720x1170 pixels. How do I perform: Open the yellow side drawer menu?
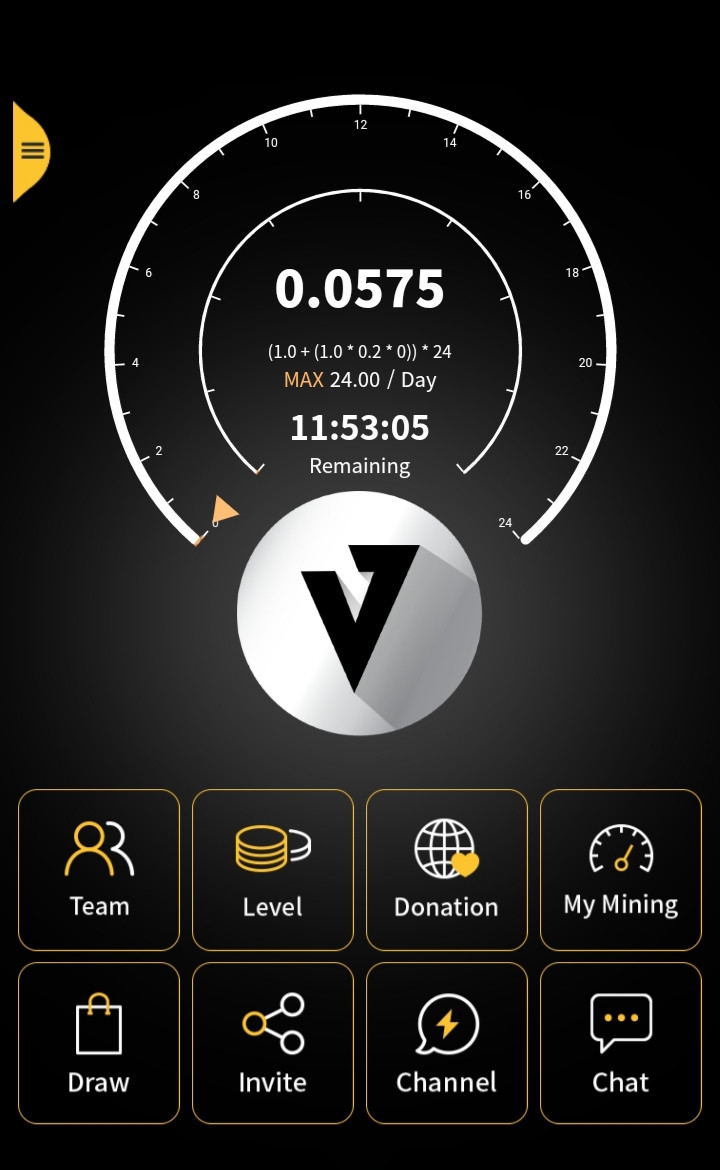coord(31,151)
